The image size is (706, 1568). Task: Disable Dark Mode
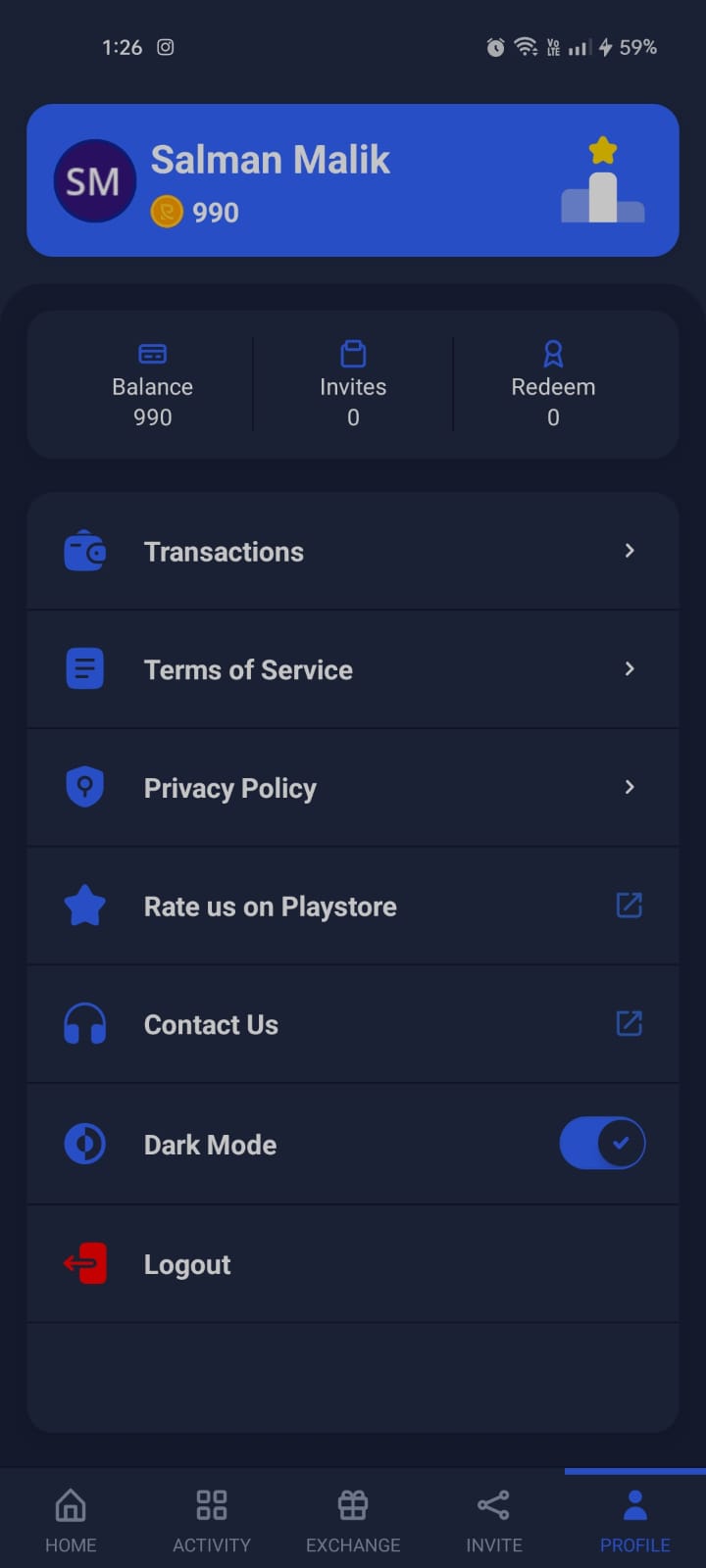pos(602,1143)
